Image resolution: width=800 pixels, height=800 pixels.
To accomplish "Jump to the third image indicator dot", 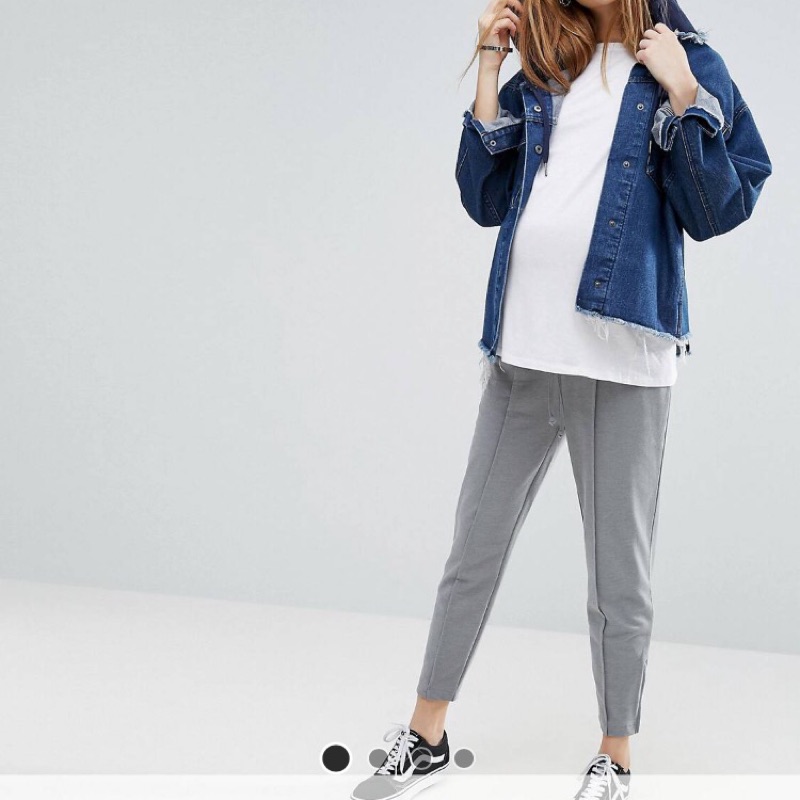I will point(421,758).
